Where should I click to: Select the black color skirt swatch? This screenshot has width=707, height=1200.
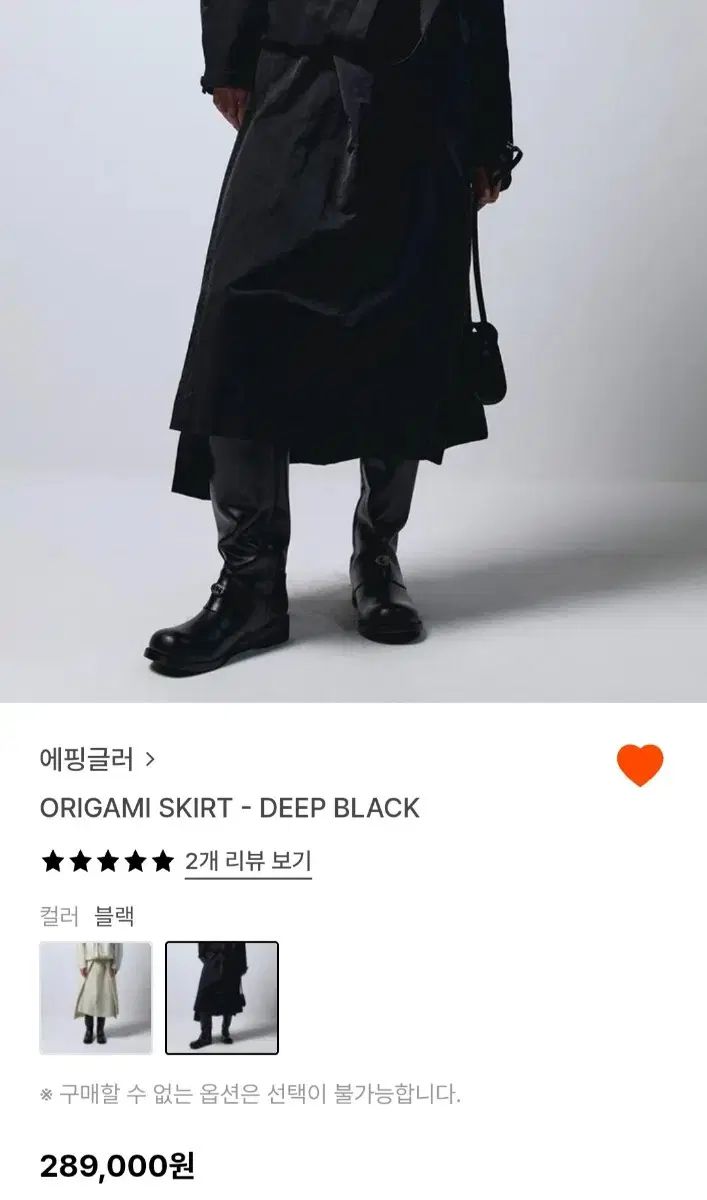[222, 998]
